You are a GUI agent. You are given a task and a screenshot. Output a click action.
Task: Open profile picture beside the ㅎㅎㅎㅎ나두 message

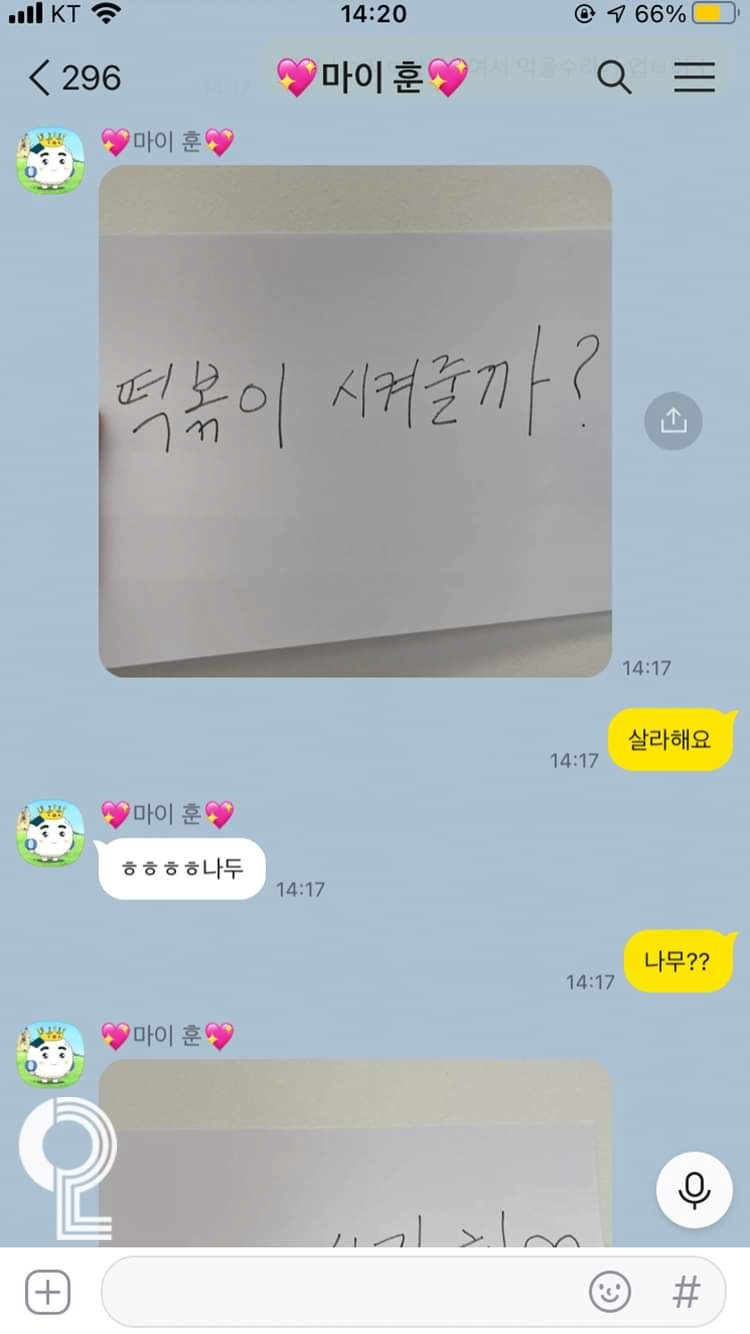50,833
